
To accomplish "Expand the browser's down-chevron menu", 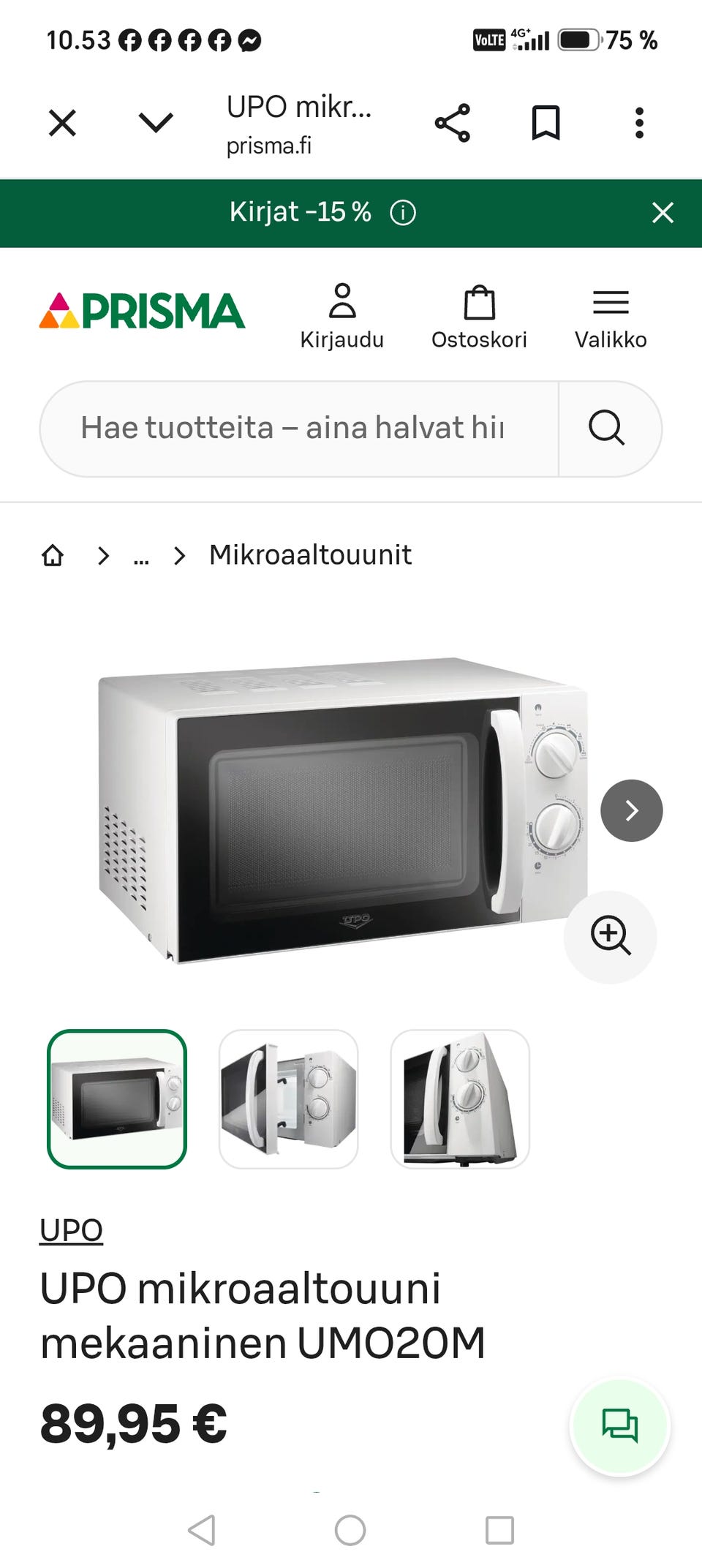I will pyautogui.click(x=156, y=123).
